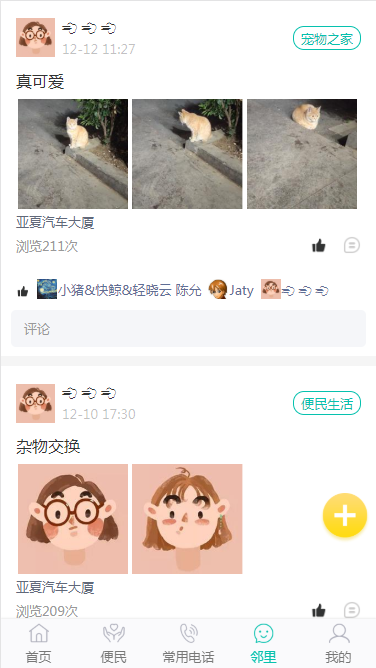Viewport: 376px width, 668px height.
Task: Go to the 首页 tab
Action: 39,643
